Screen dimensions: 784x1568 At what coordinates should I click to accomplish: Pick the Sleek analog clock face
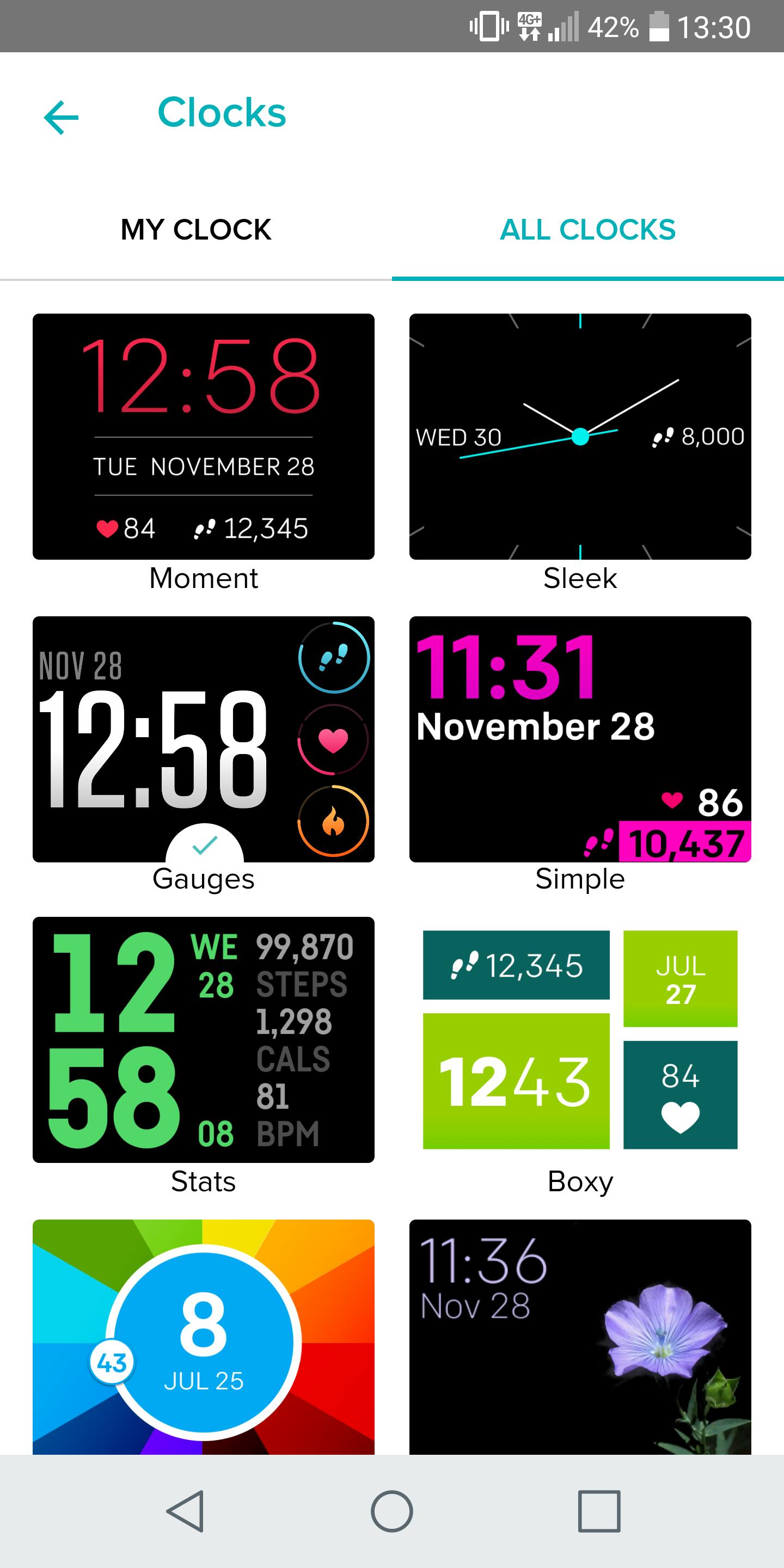pos(579,437)
